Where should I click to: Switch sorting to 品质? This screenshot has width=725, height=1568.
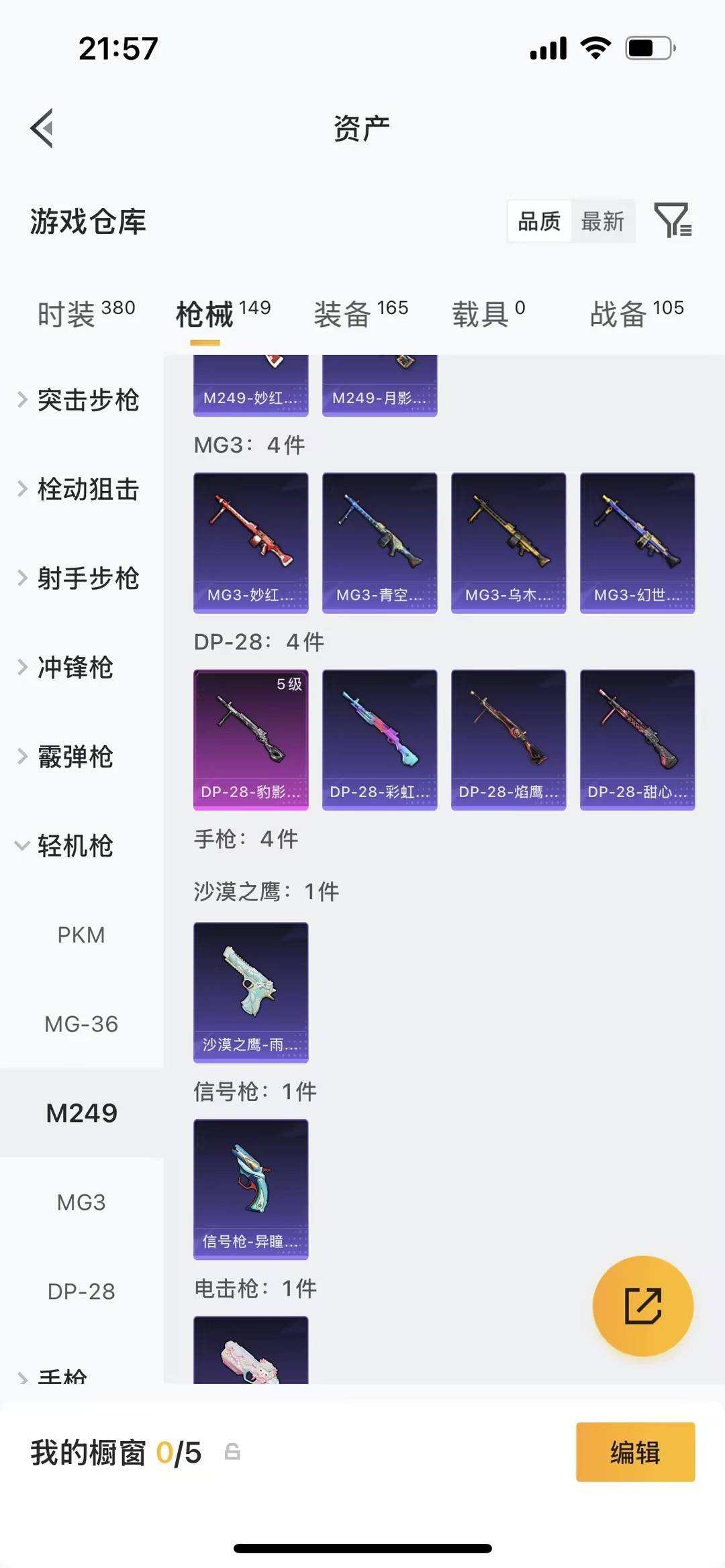pos(538,221)
